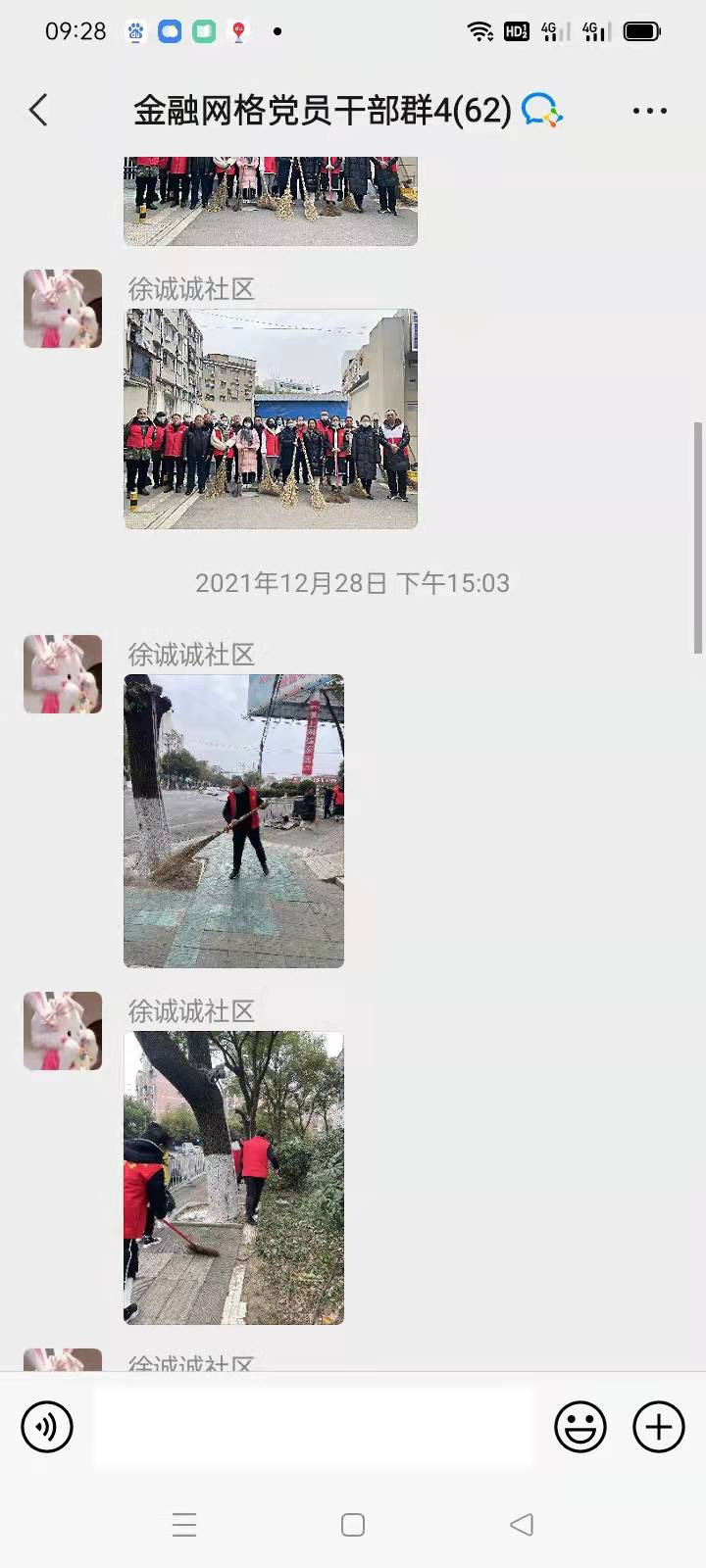
Task: Focus the message text field
Action: (314, 1427)
